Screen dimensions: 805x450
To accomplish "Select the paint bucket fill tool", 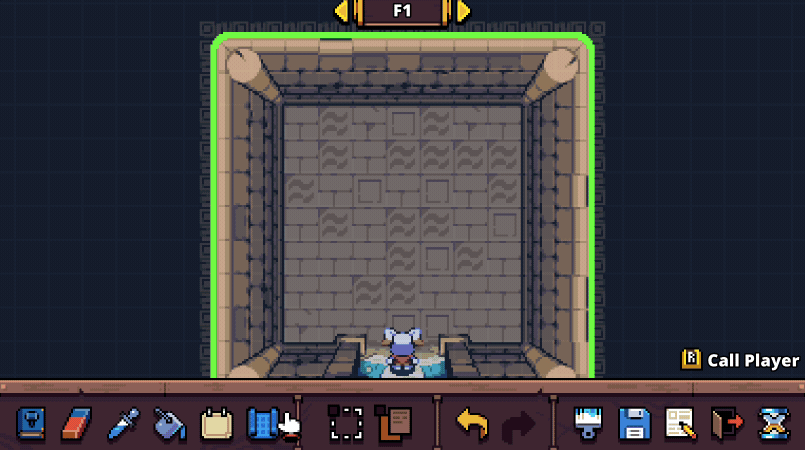I will pyautogui.click(x=169, y=424).
